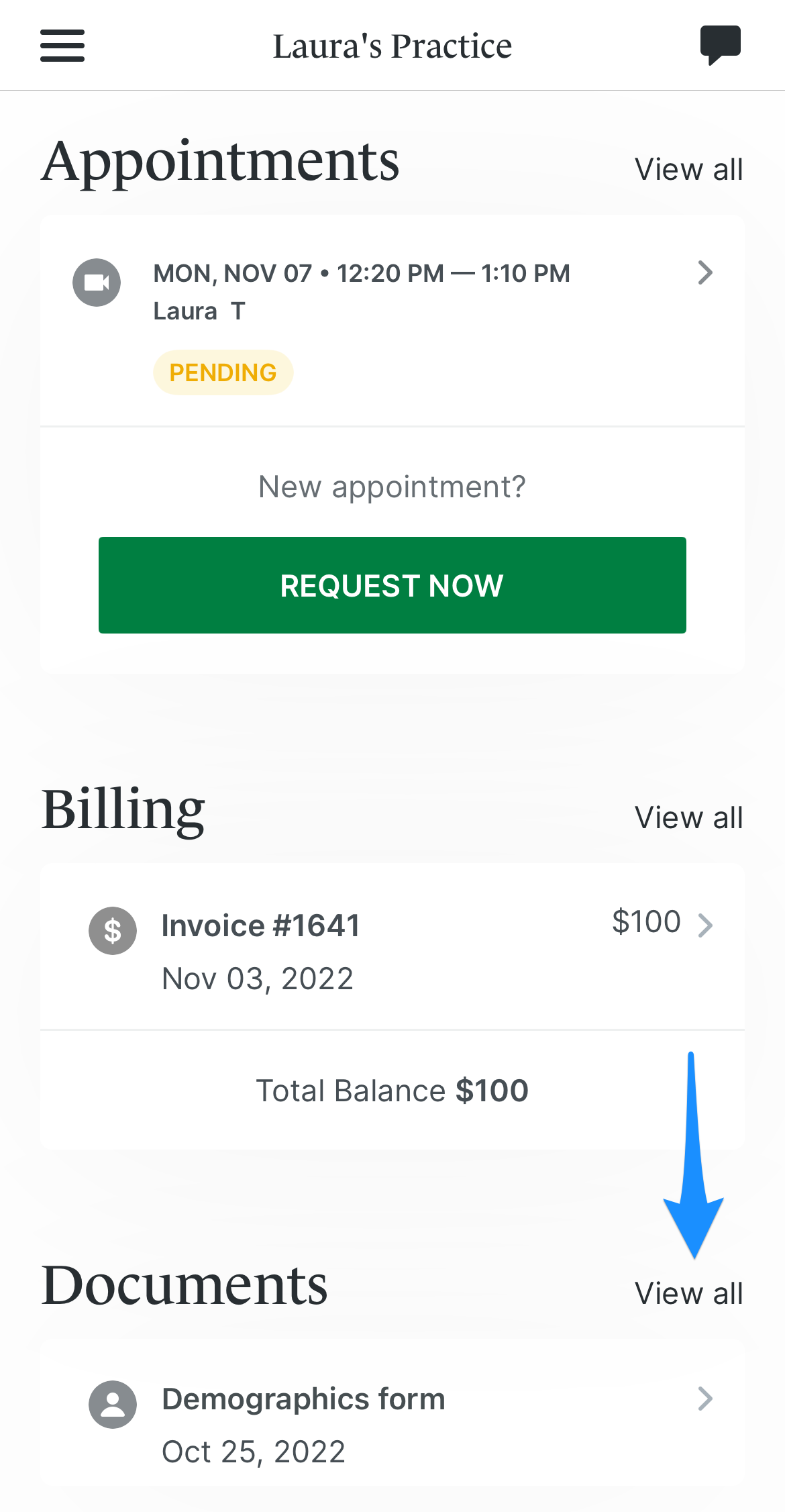The image size is (785, 1512).
Task: View all Billing entries
Action: 688,817
